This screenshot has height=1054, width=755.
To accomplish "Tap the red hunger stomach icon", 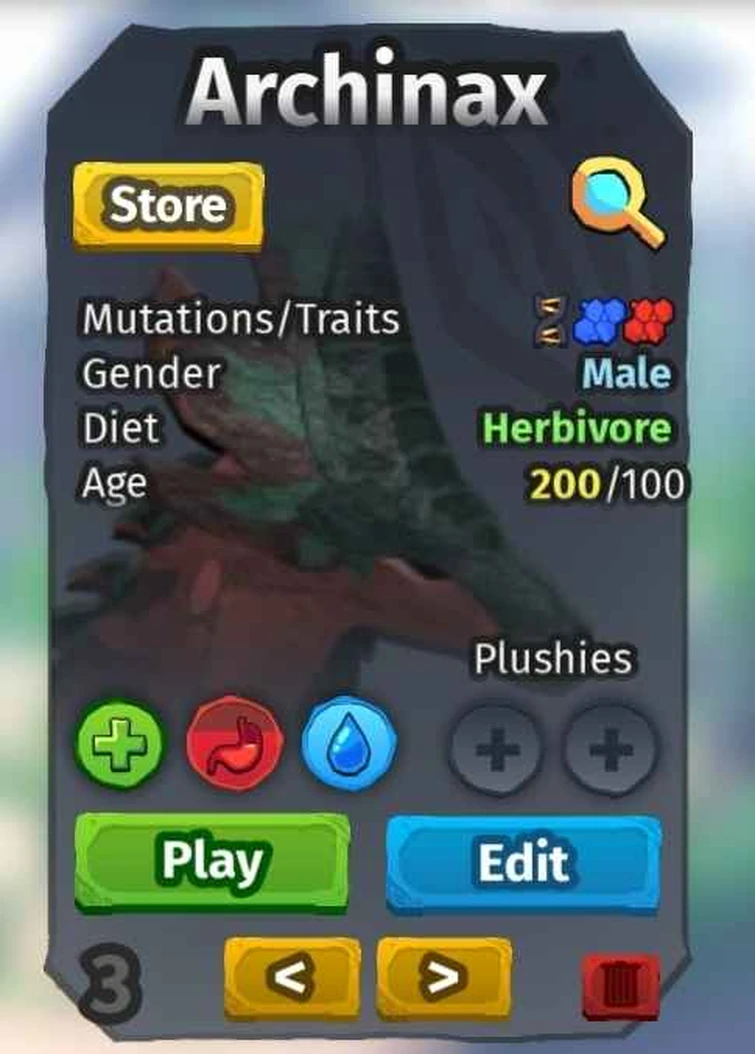I will (x=235, y=744).
